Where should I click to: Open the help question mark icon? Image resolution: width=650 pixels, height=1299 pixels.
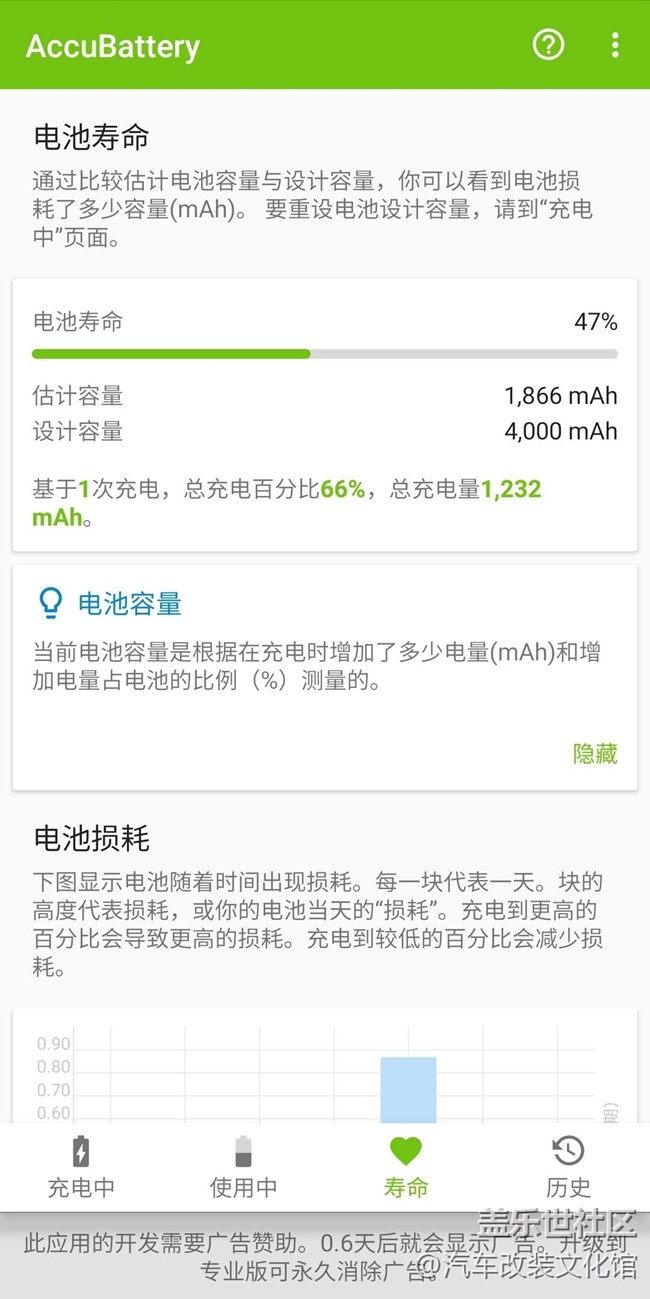click(x=548, y=45)
